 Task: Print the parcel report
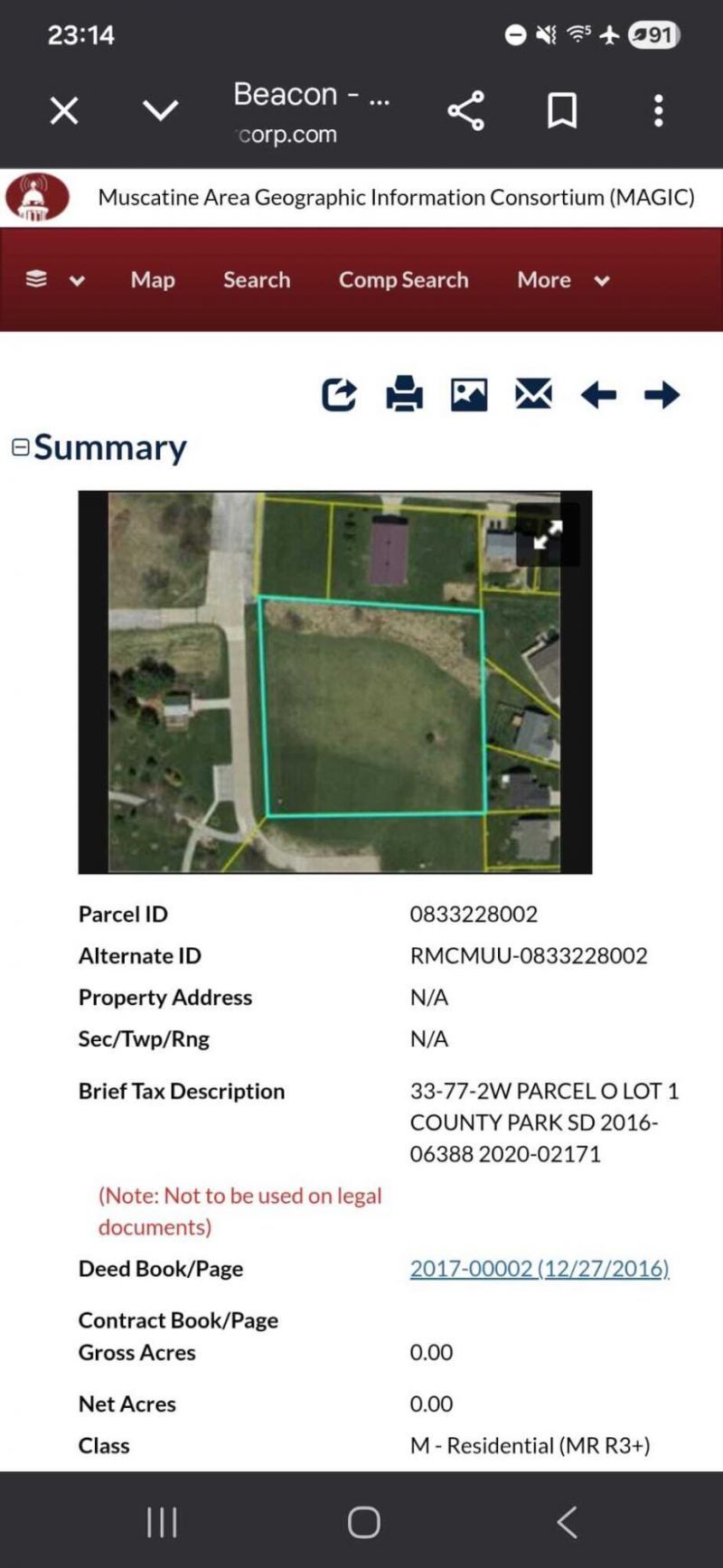404,395
